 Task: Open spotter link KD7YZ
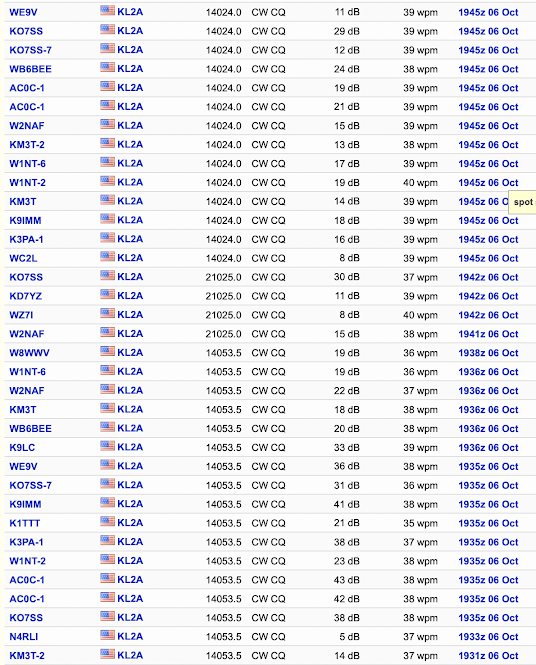click(x=25, y=296)
